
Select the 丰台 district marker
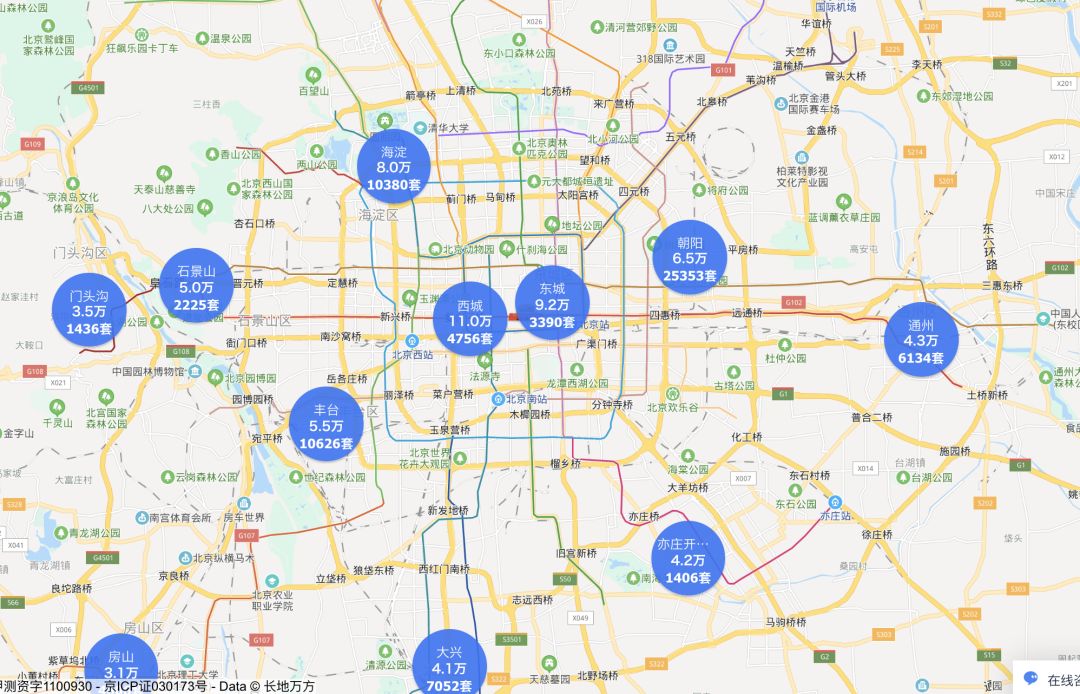coord(327,426)
